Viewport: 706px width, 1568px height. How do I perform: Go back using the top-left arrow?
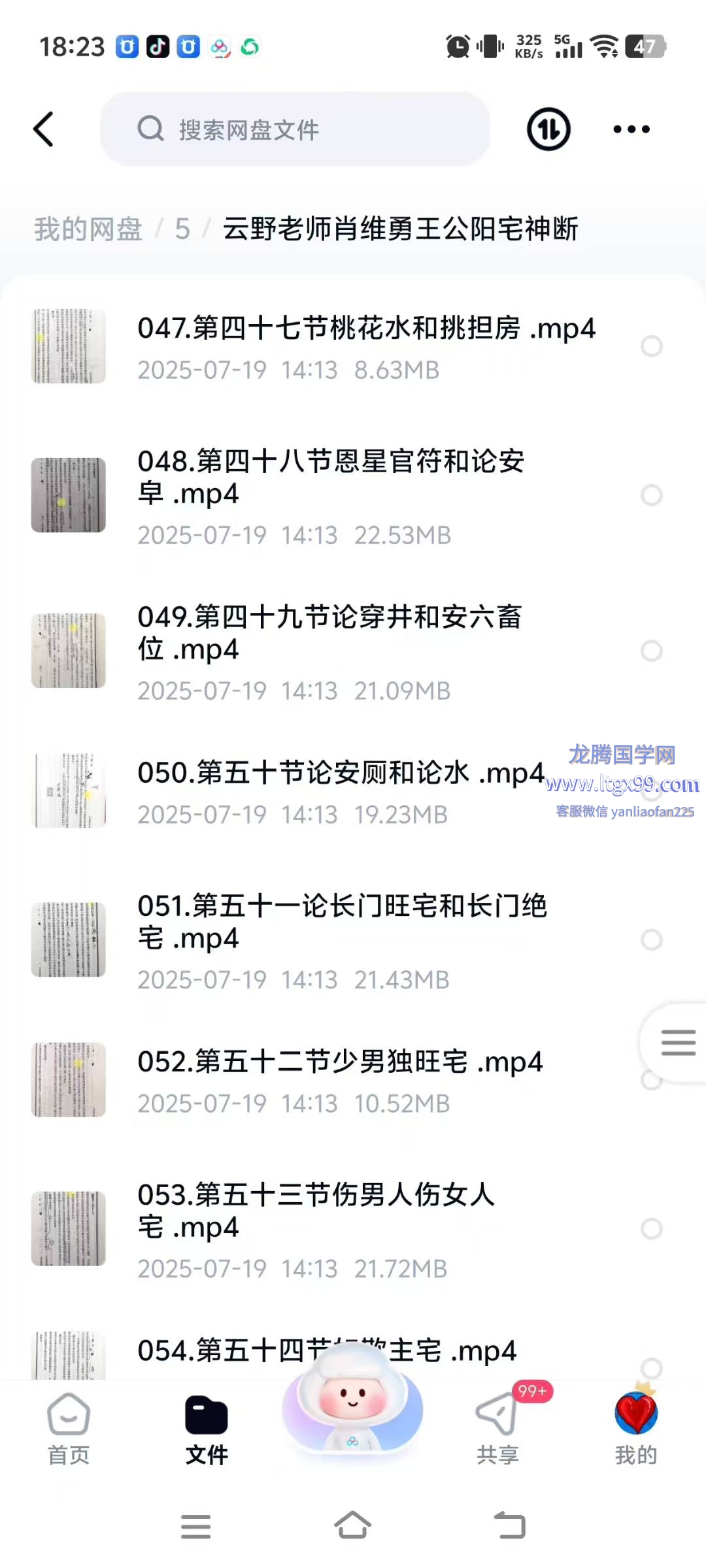pyautogui.click(x=44, y=129)
